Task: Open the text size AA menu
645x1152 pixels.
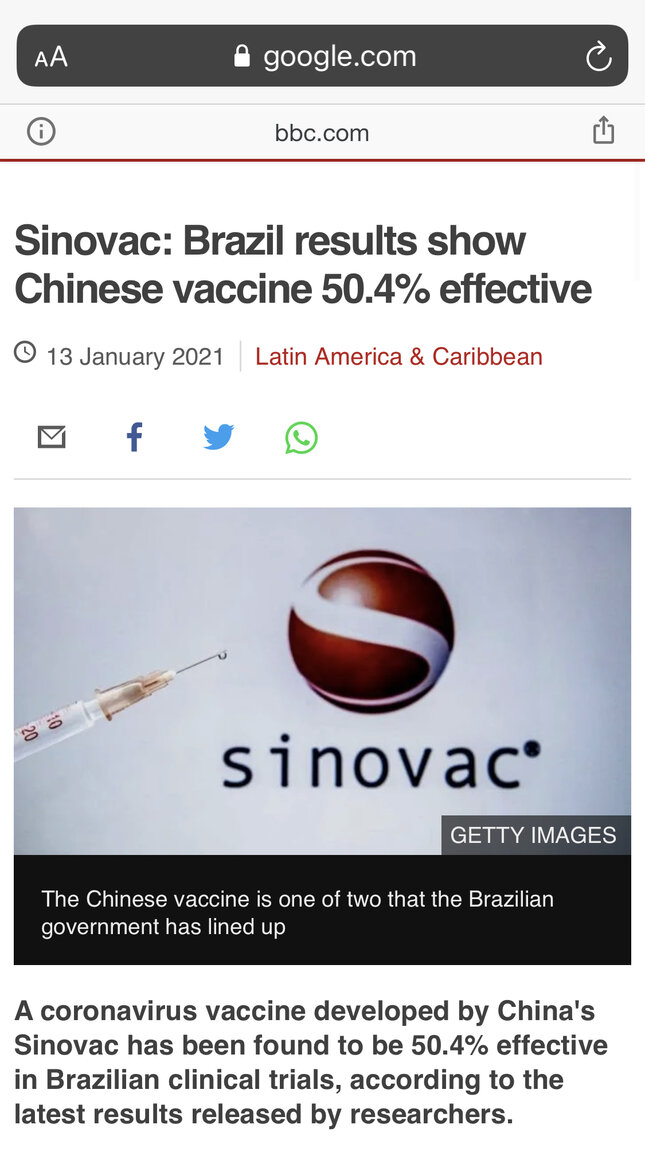Action: (51, 57)
